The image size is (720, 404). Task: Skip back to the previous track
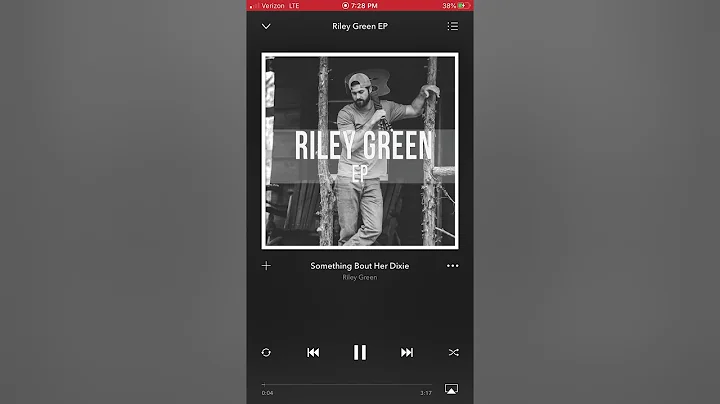313,352
